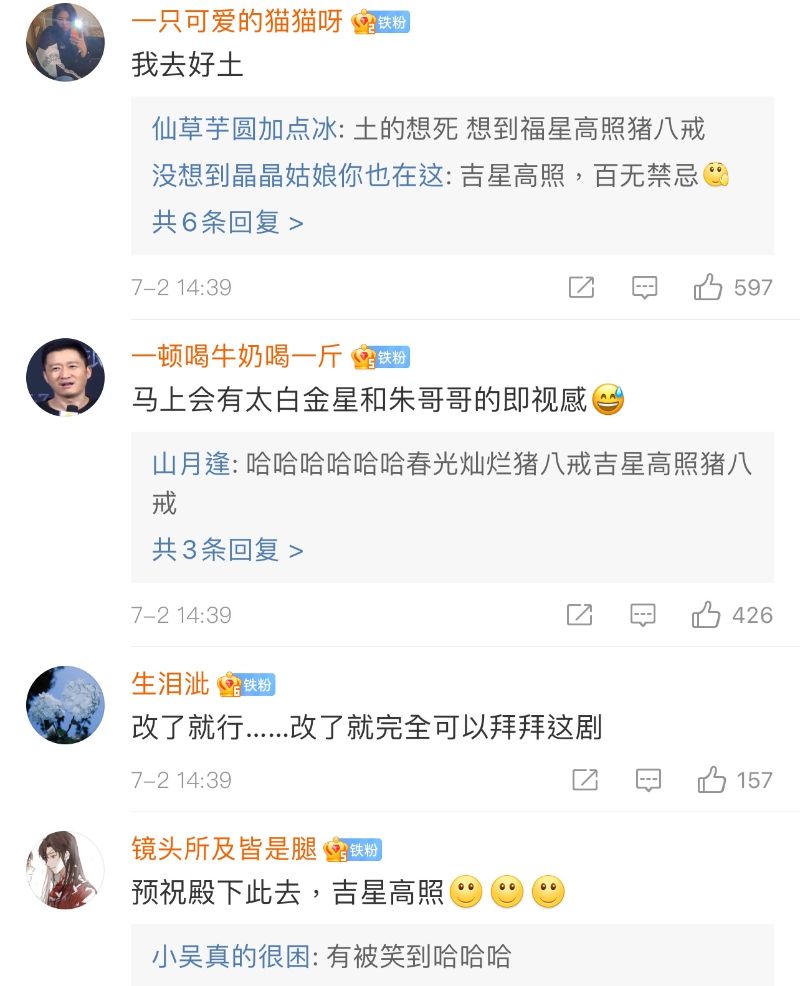
Task: Reply to the 太白金星 comment
Action: coord(643,615)
